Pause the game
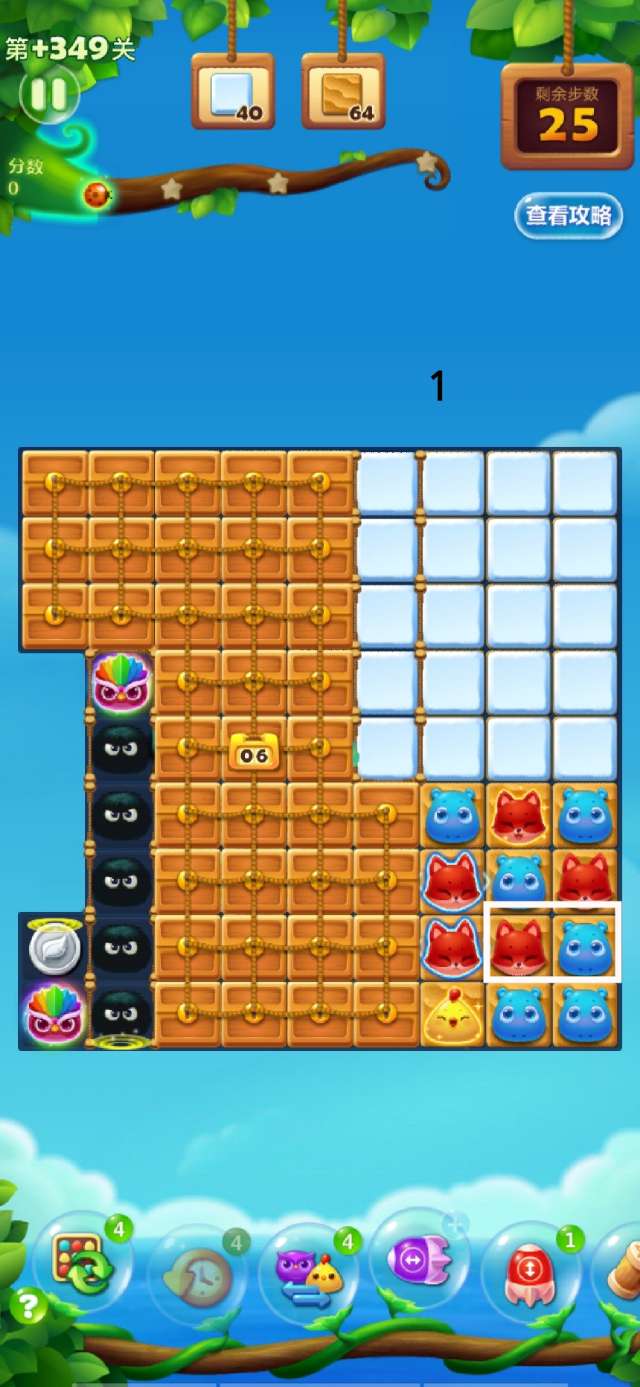Image resolution: width=640 pixels, height=1387 pixels. 47,95
